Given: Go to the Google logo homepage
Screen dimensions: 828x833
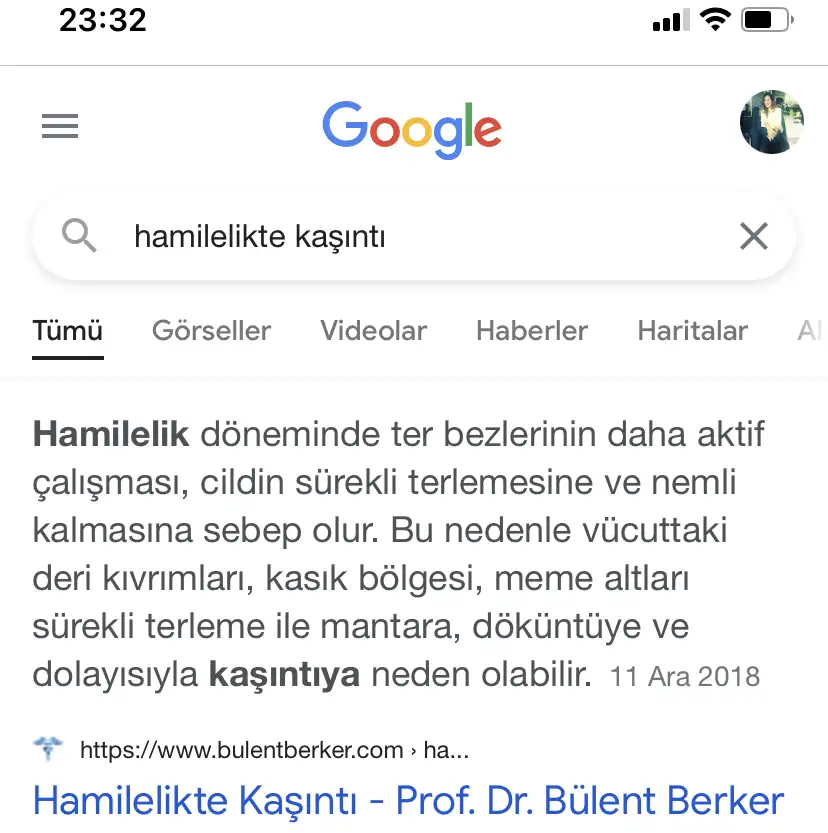Looking at the screenshot, I should pos(412,128).
